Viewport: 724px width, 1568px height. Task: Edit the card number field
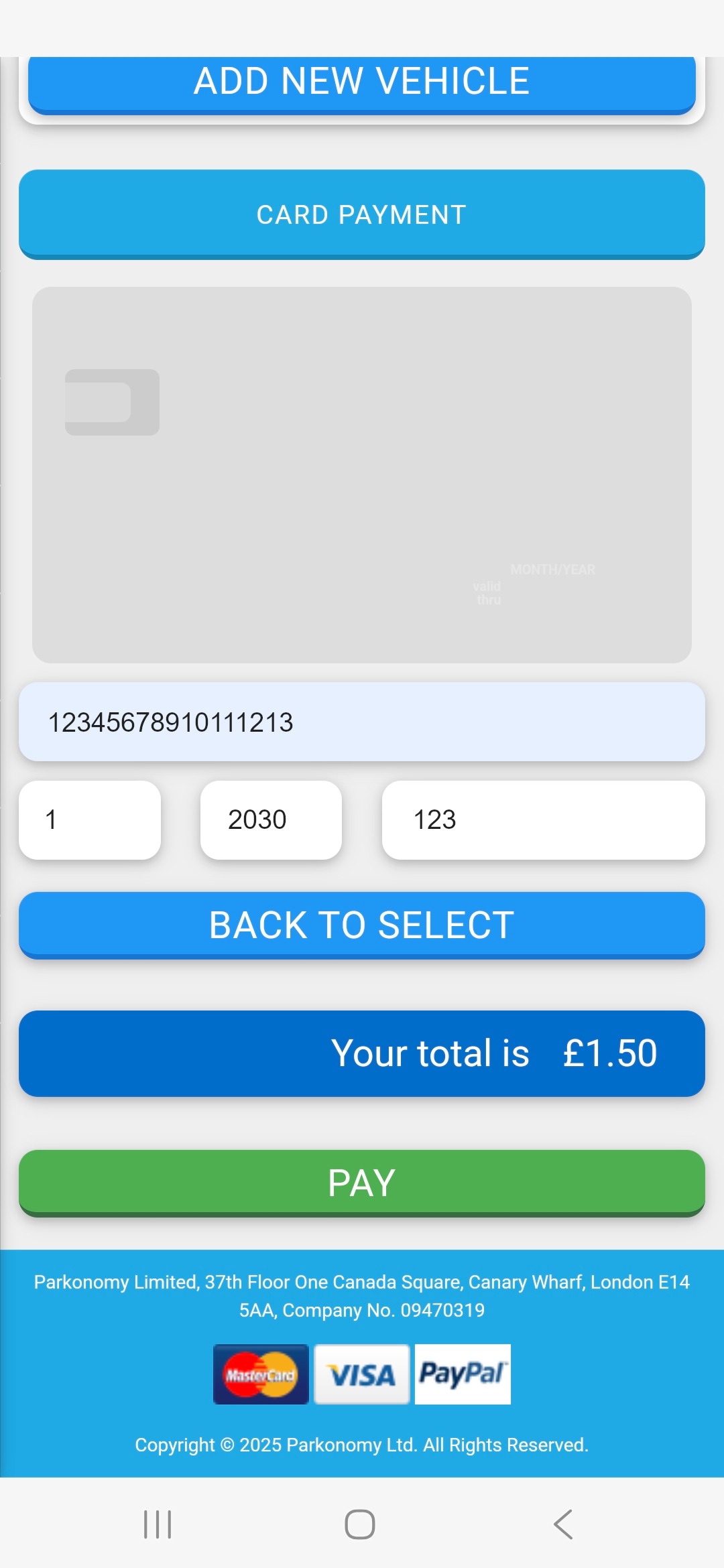(x=362, y=722)
